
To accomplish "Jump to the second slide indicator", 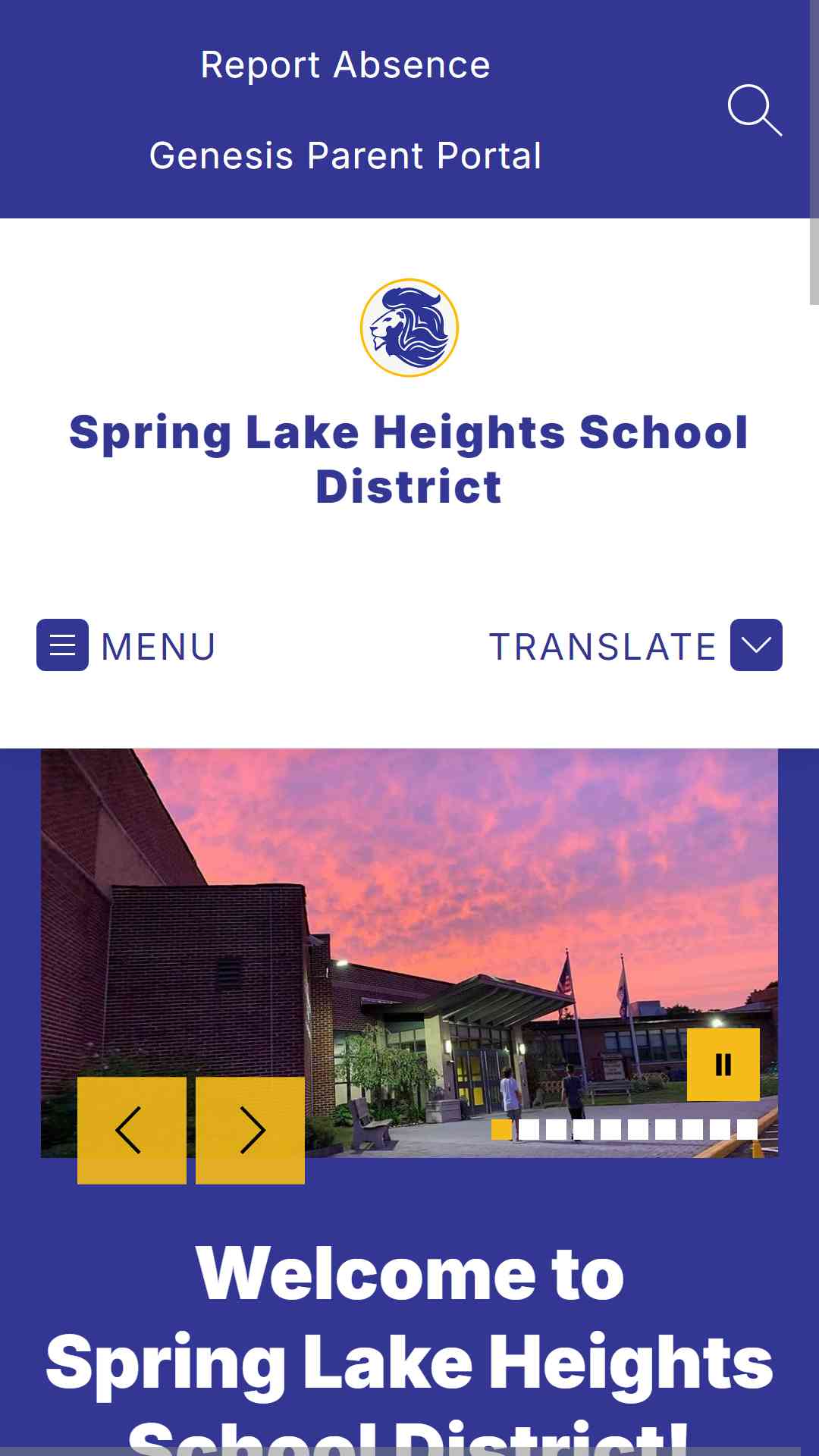I will click(x=529, y=1129).
